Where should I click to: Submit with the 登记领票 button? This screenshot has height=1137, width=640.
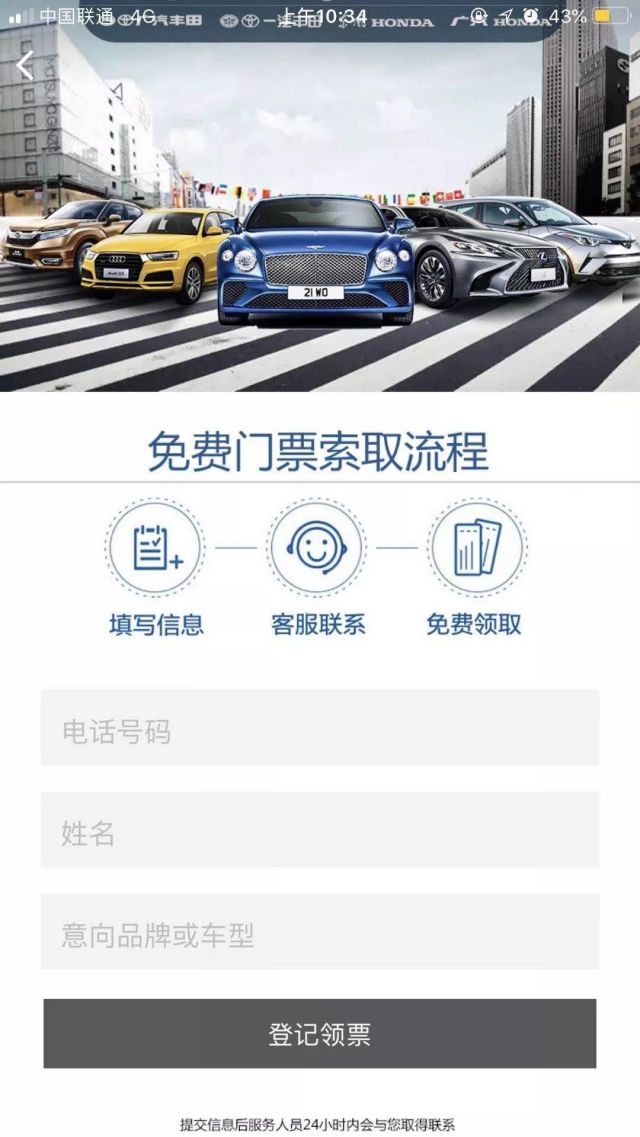point(320,1033)
